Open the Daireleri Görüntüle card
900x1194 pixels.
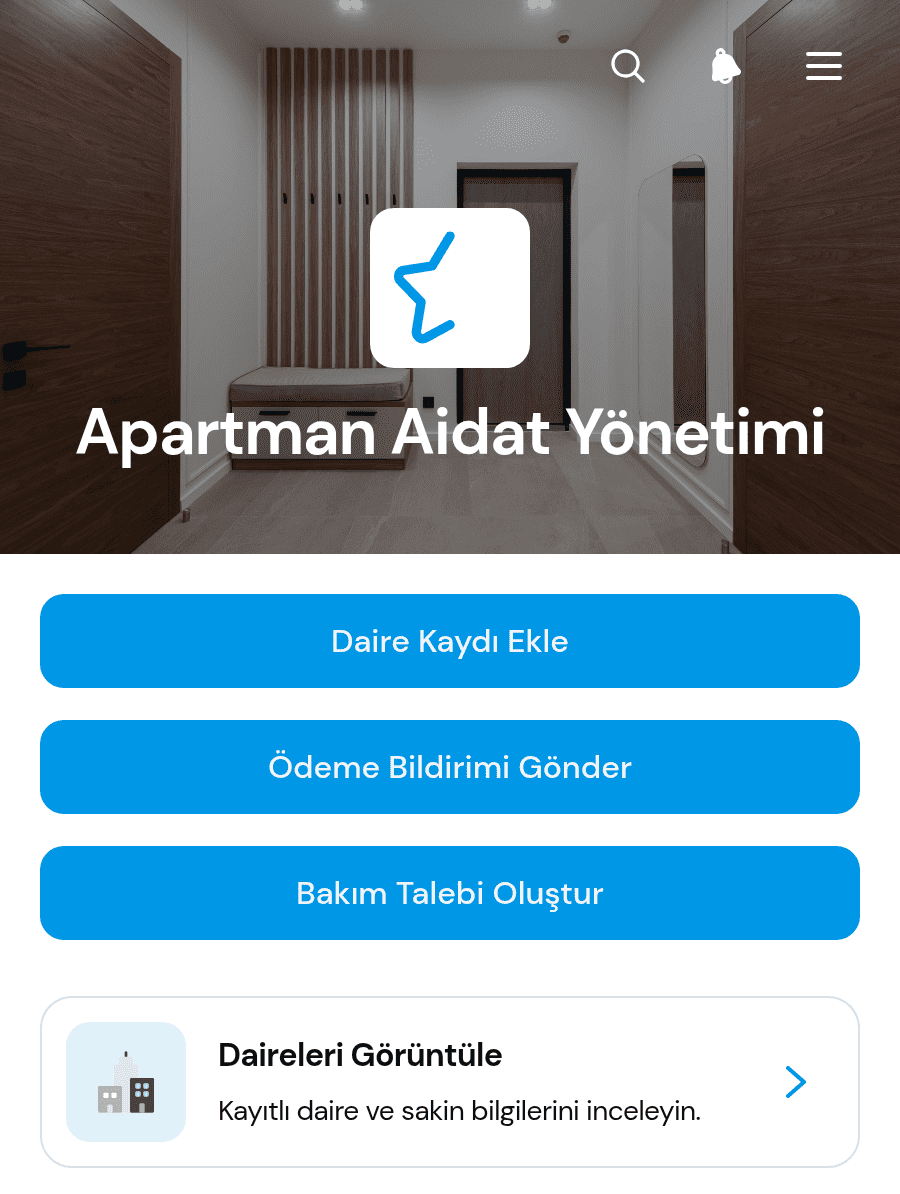[450, 1081]
